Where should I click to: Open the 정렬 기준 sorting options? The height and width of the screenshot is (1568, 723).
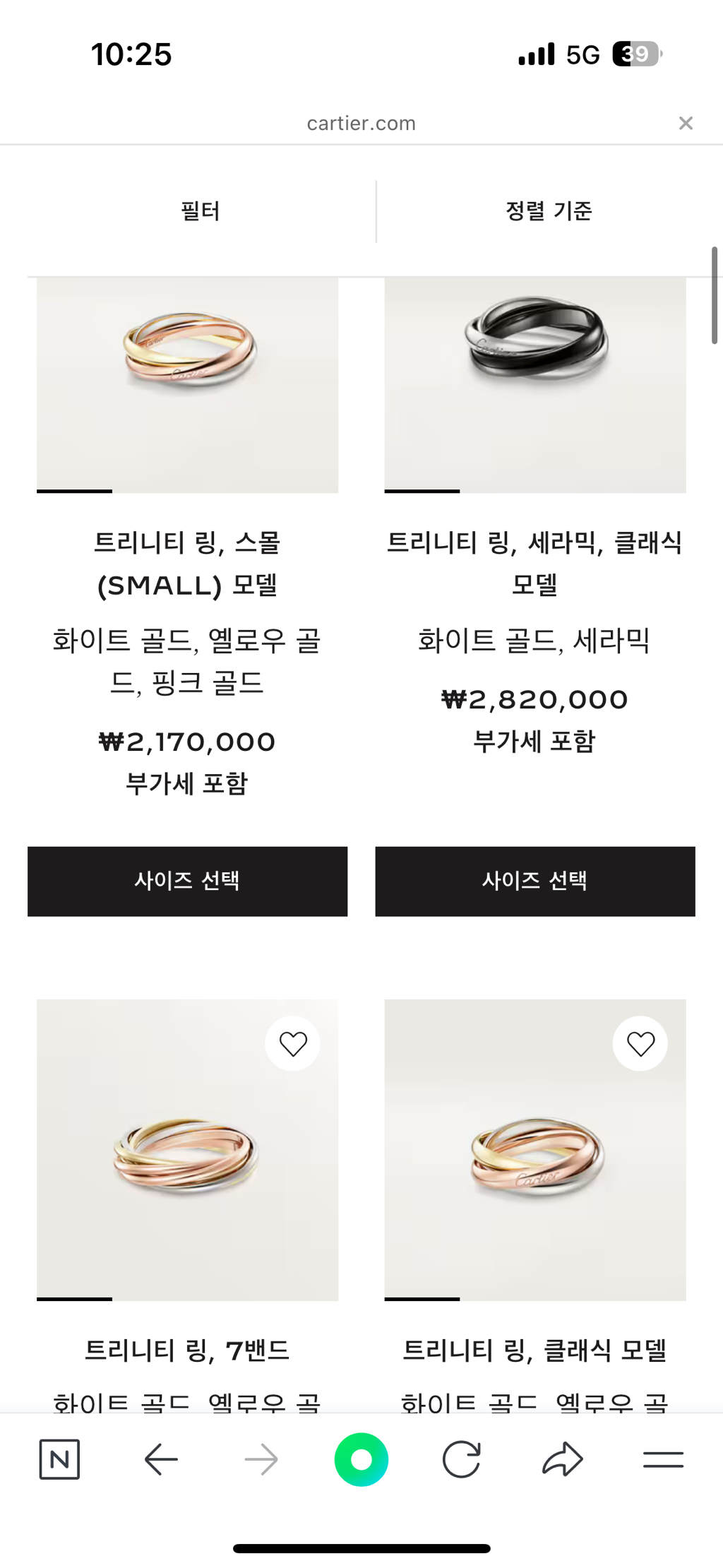click(x=550, y=210)
